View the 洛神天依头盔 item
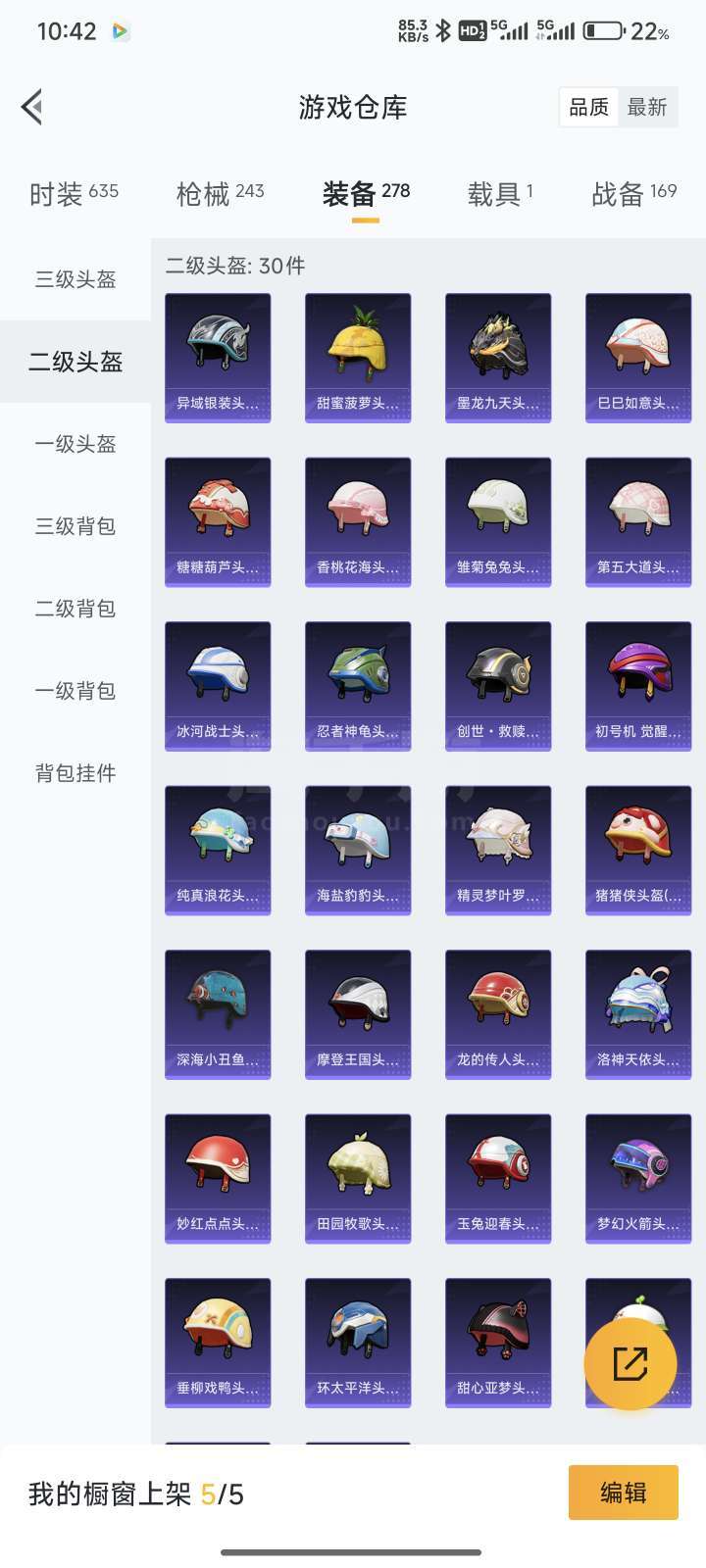The image size is (706, 1568). pos(638,1014)
